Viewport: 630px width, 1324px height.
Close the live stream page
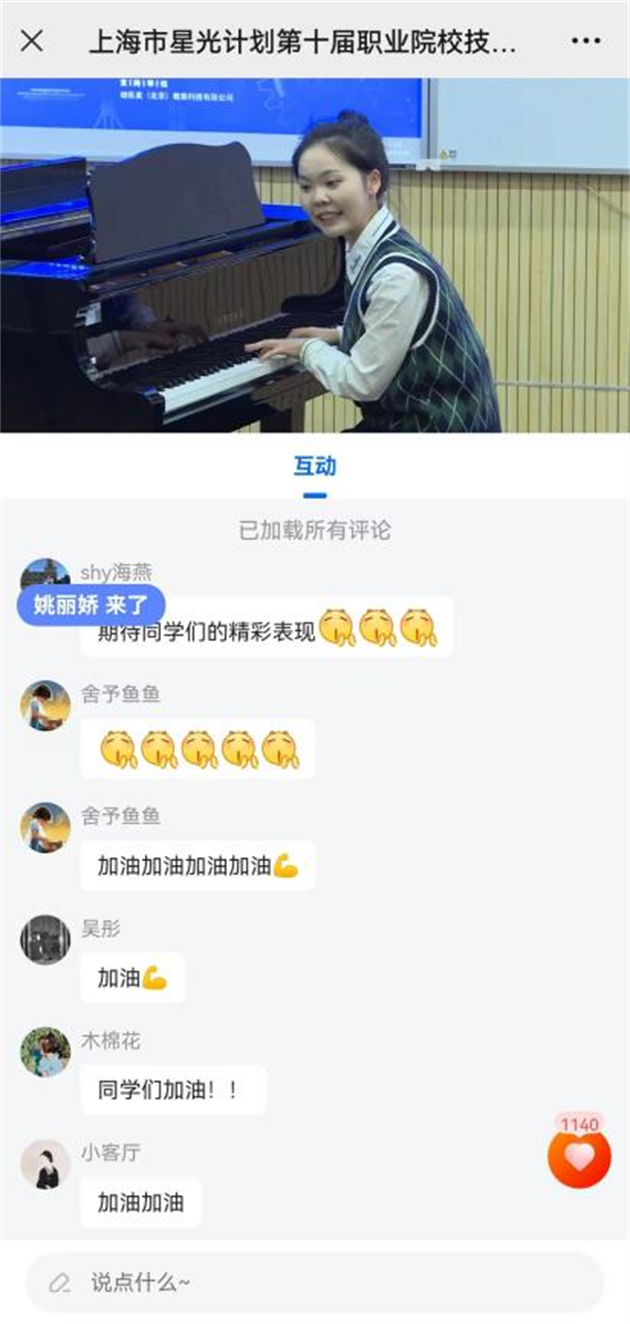click(x=32, y=41)
